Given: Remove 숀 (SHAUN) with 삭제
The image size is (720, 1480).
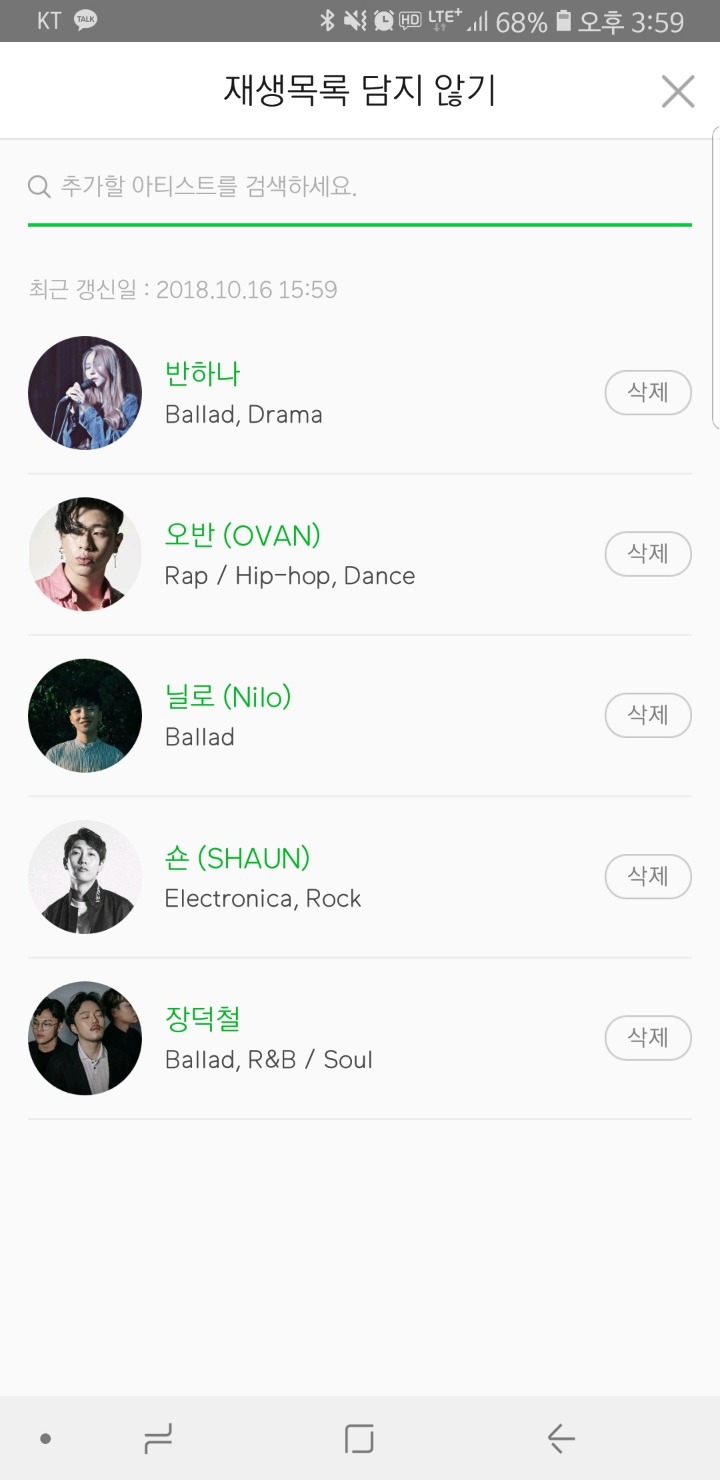Looking at the screenshot, I should [648, 876].
